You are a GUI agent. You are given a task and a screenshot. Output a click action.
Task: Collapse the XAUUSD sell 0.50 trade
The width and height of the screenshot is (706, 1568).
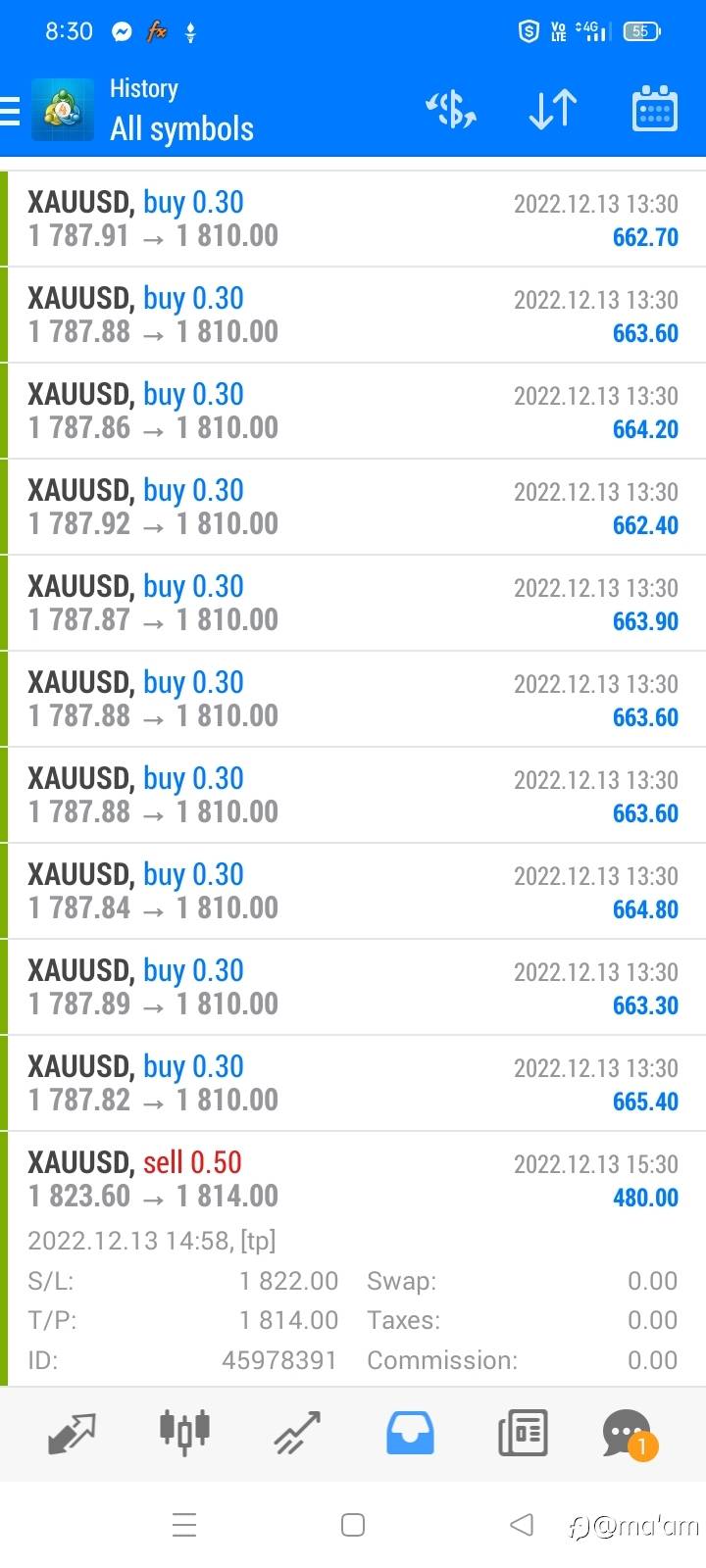[x=353, y=1179]
